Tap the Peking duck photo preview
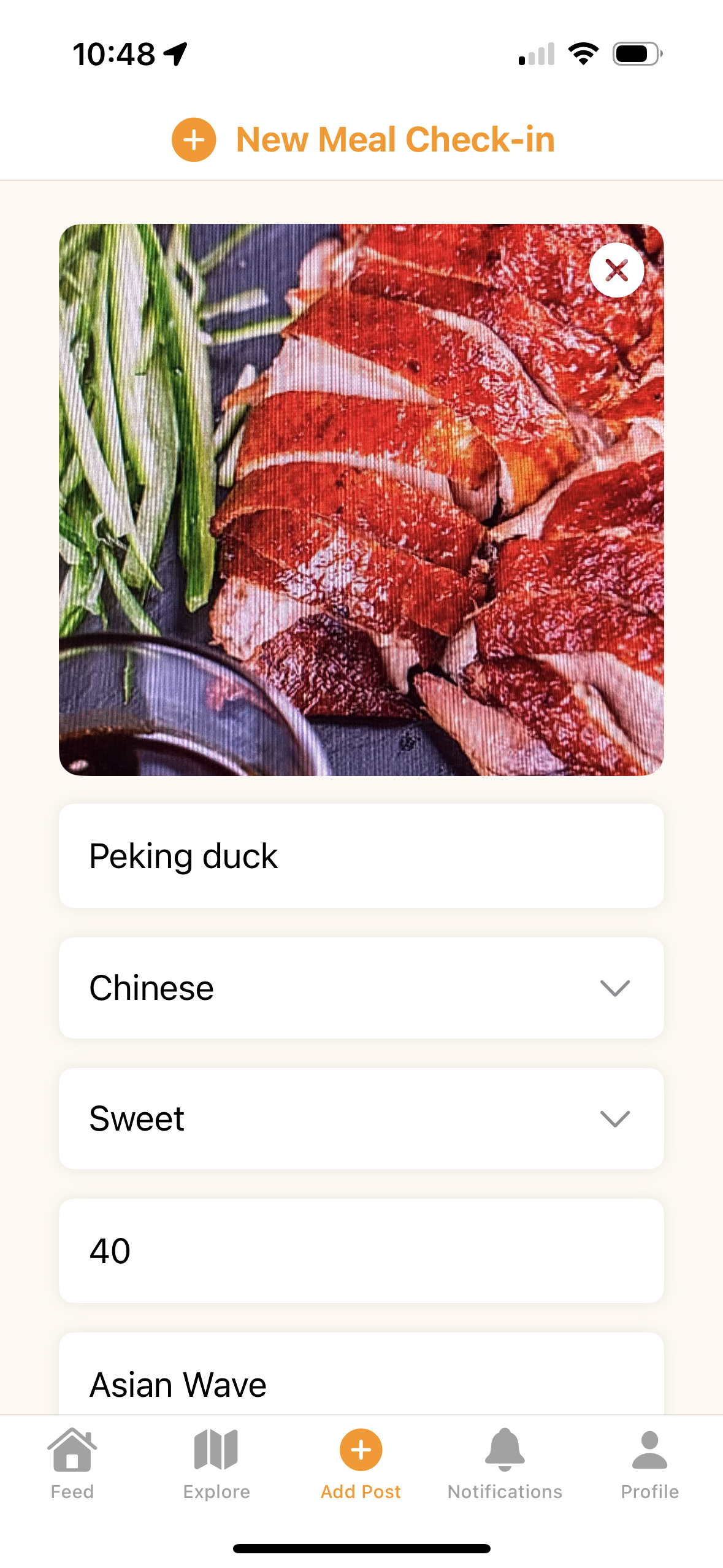723x1568 pixels. [x=361, y=500]
